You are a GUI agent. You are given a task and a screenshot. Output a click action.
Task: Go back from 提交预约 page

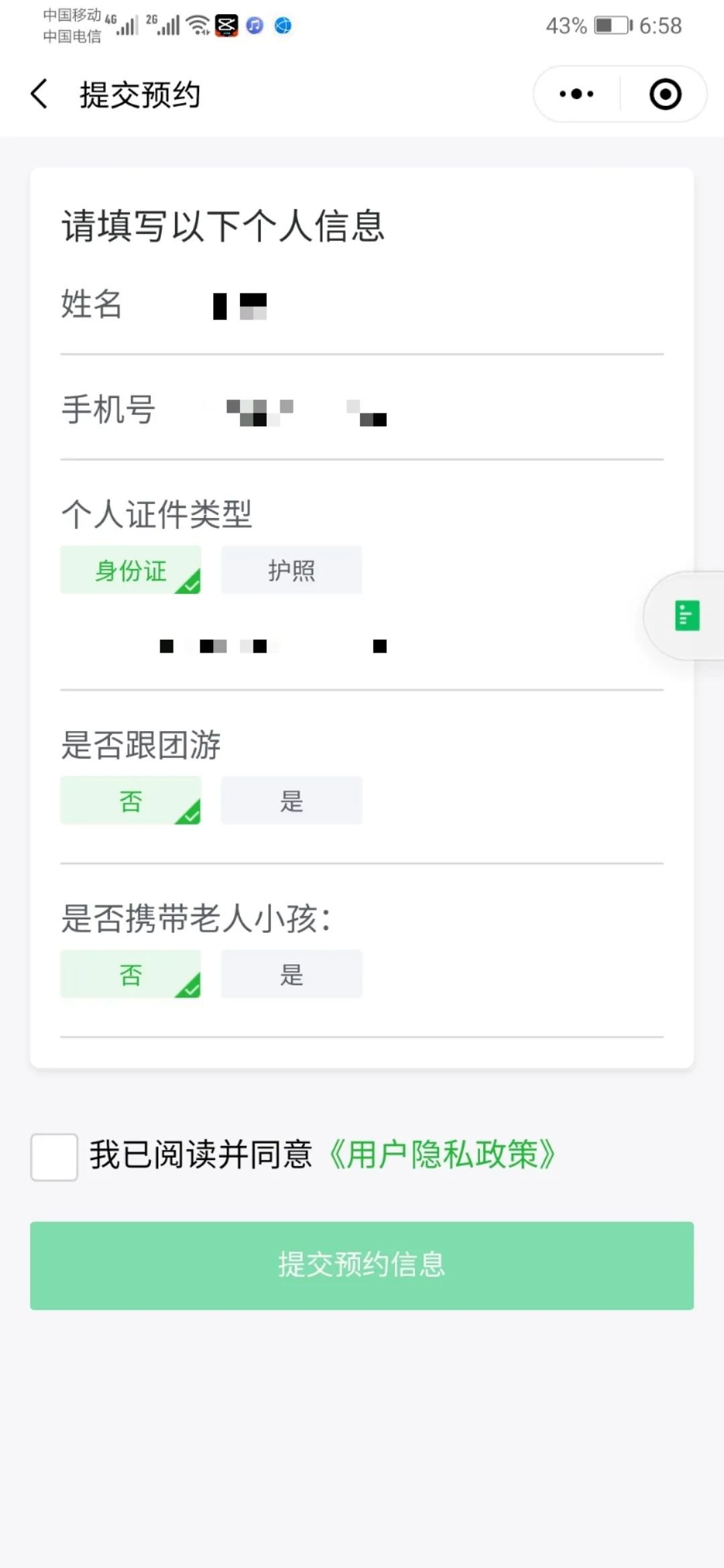(39, 94)
